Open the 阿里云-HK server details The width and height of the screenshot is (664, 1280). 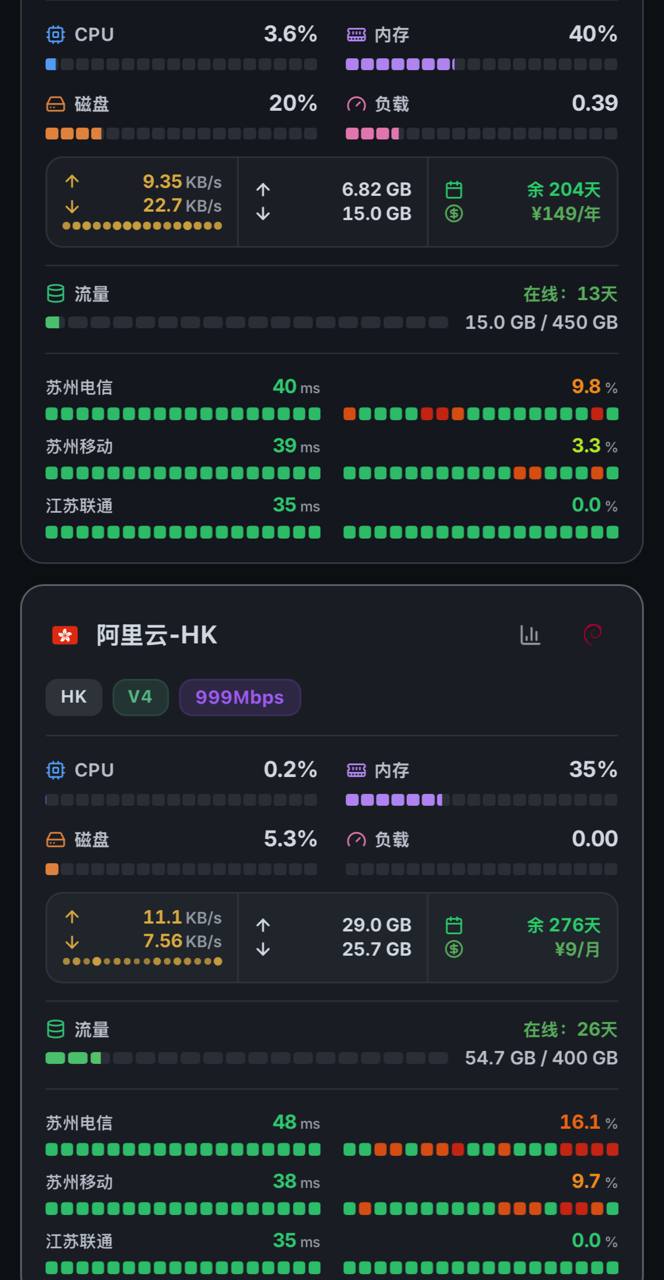pos(157,635)
